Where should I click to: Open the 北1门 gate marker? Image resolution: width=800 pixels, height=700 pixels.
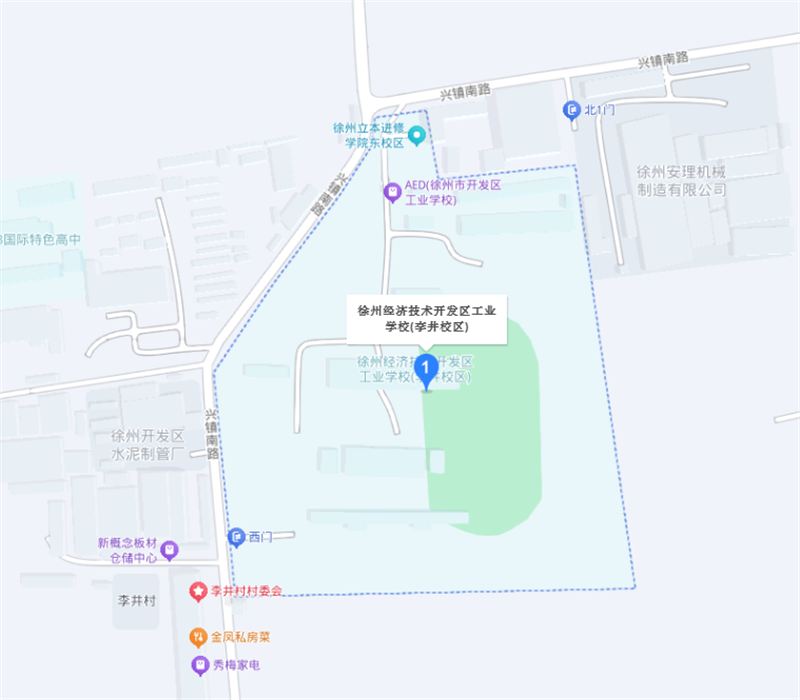pos(572,110)
